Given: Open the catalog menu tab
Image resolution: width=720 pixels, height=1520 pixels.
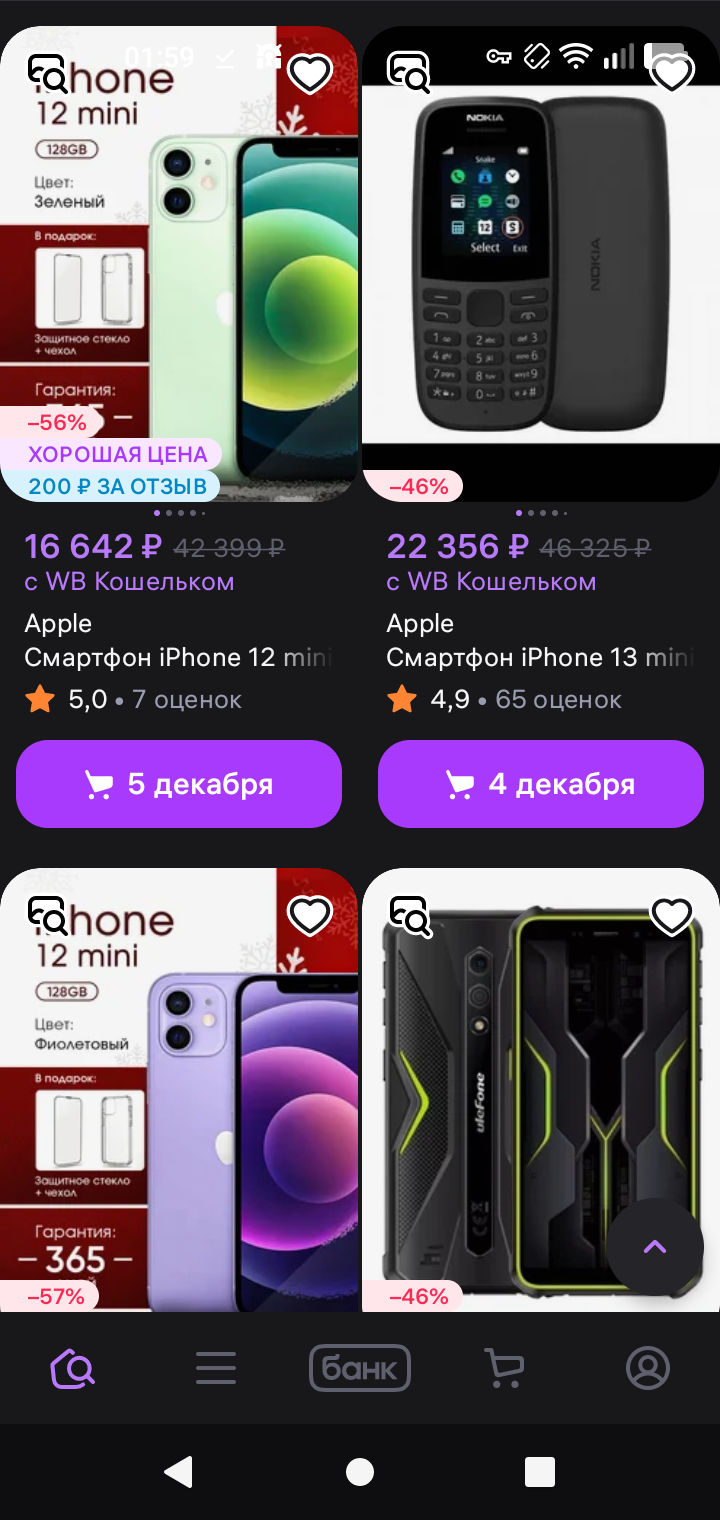Looking at the screenshot, I should click(216, 1368).
